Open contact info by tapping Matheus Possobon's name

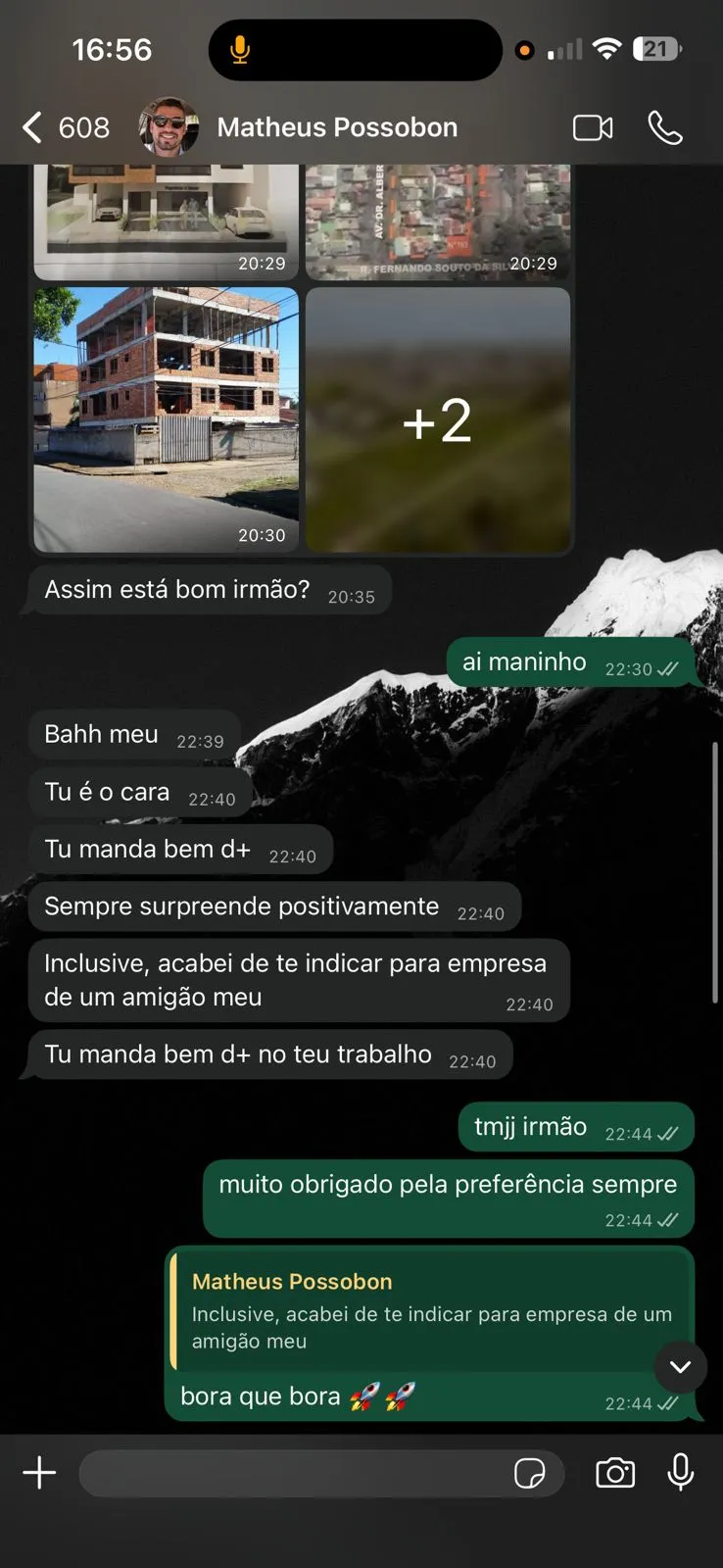click(x=337, y=127)
